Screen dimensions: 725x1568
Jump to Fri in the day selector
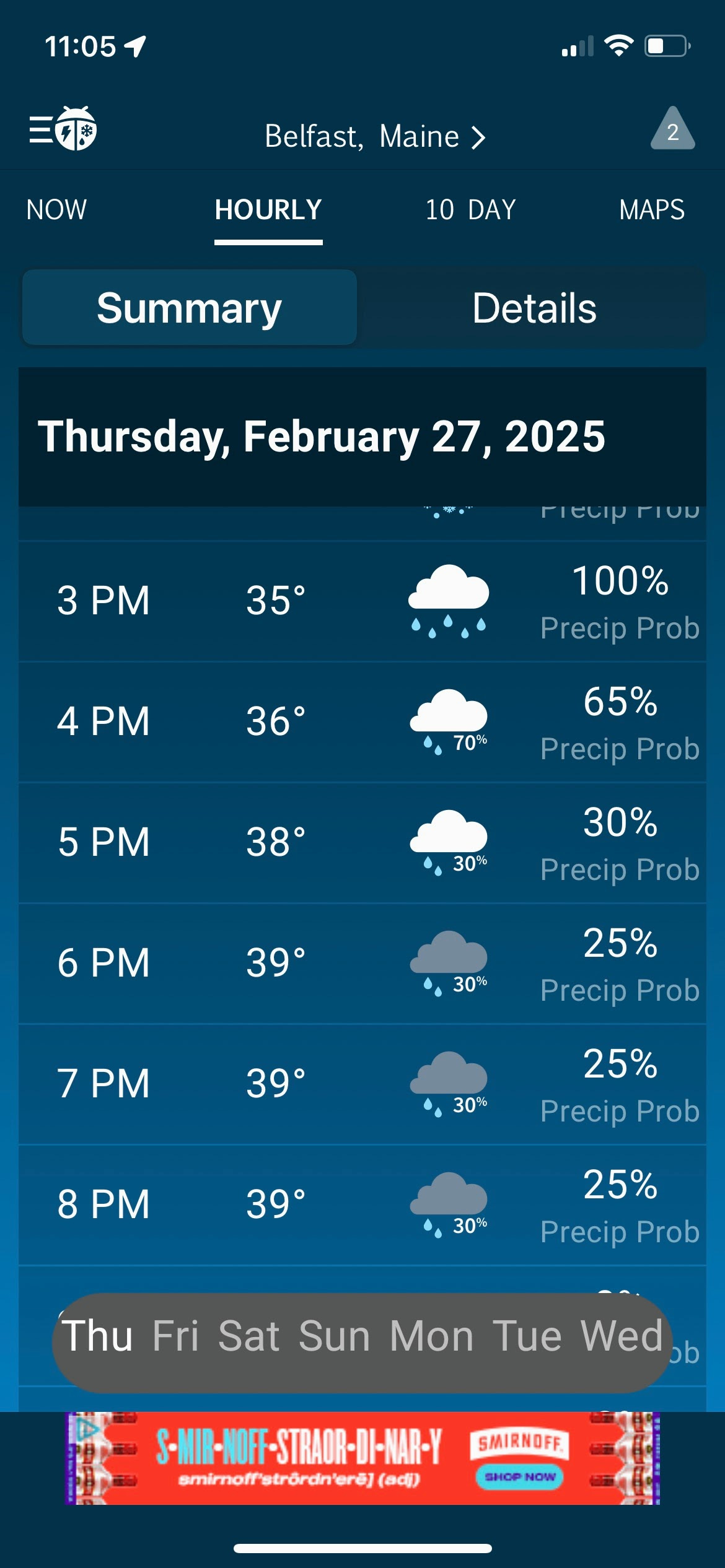click(175, 1336)
